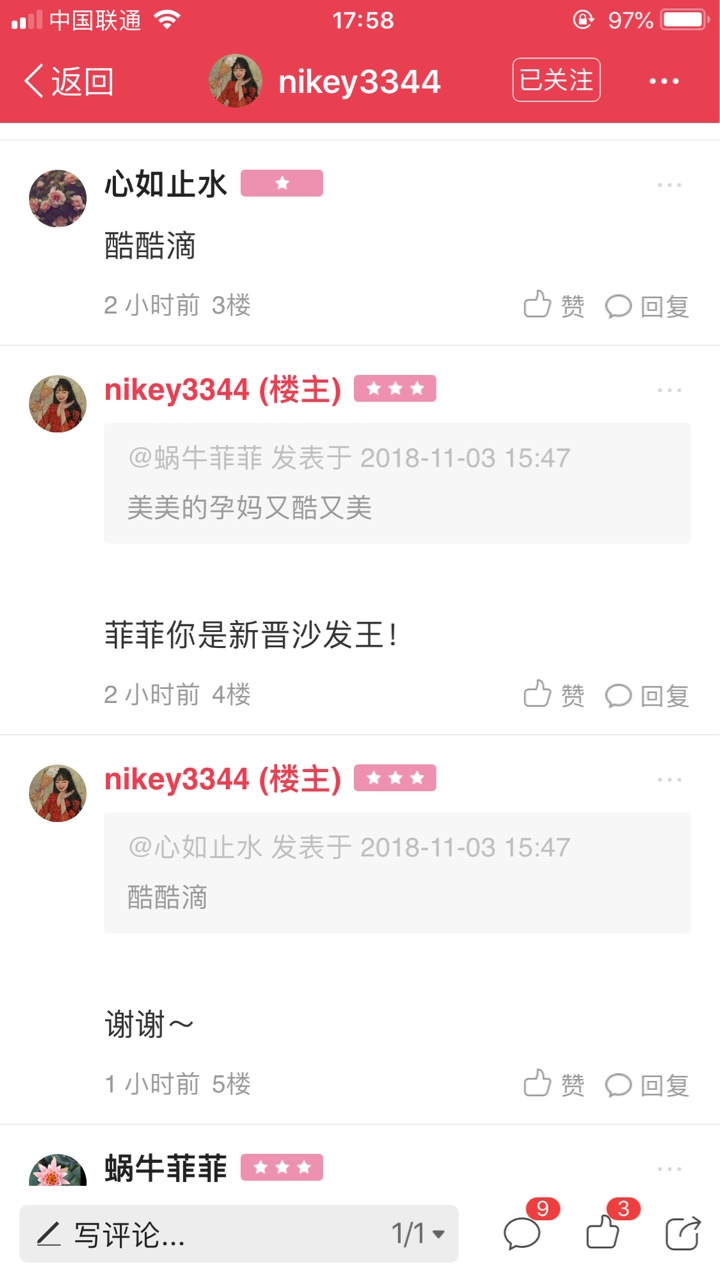720x1280 pixels.
Task: Go back using the 返回 button
Action: point(68,81)
